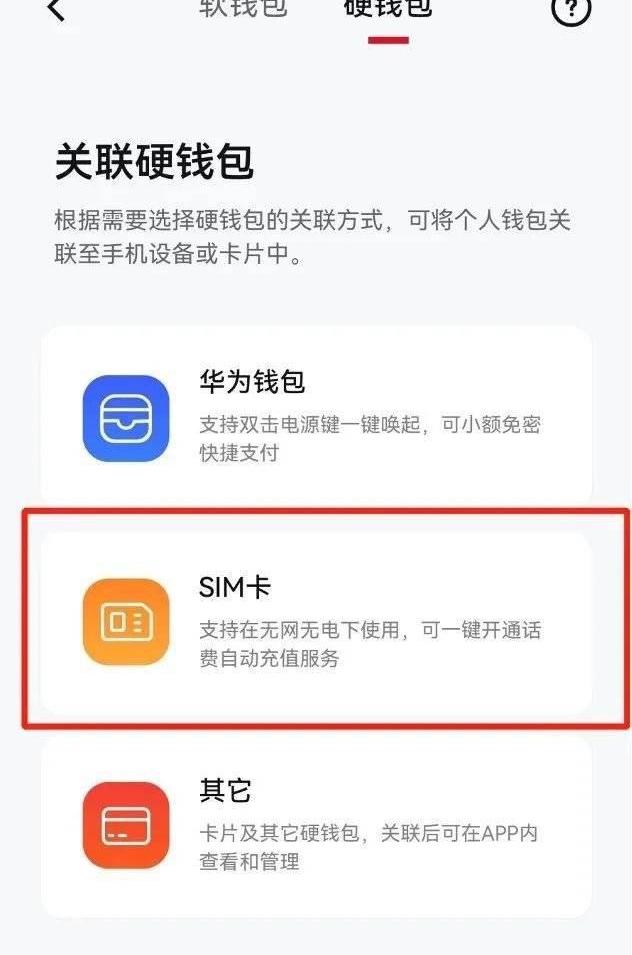
Task: Open the help question-mark icon
Action: coord(570,9)
